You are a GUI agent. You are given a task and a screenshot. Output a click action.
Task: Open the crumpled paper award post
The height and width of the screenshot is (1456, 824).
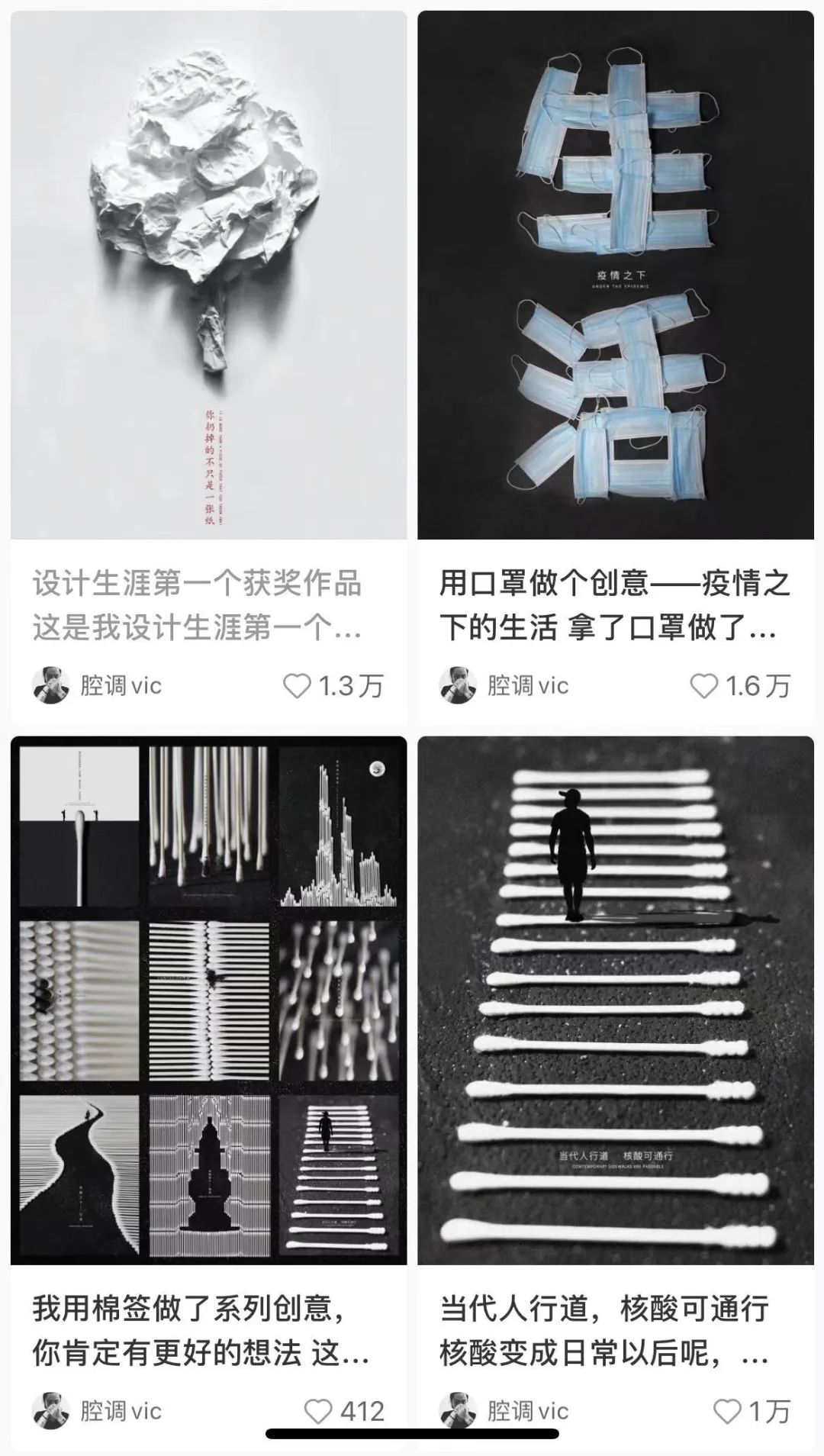click(208, 275)
